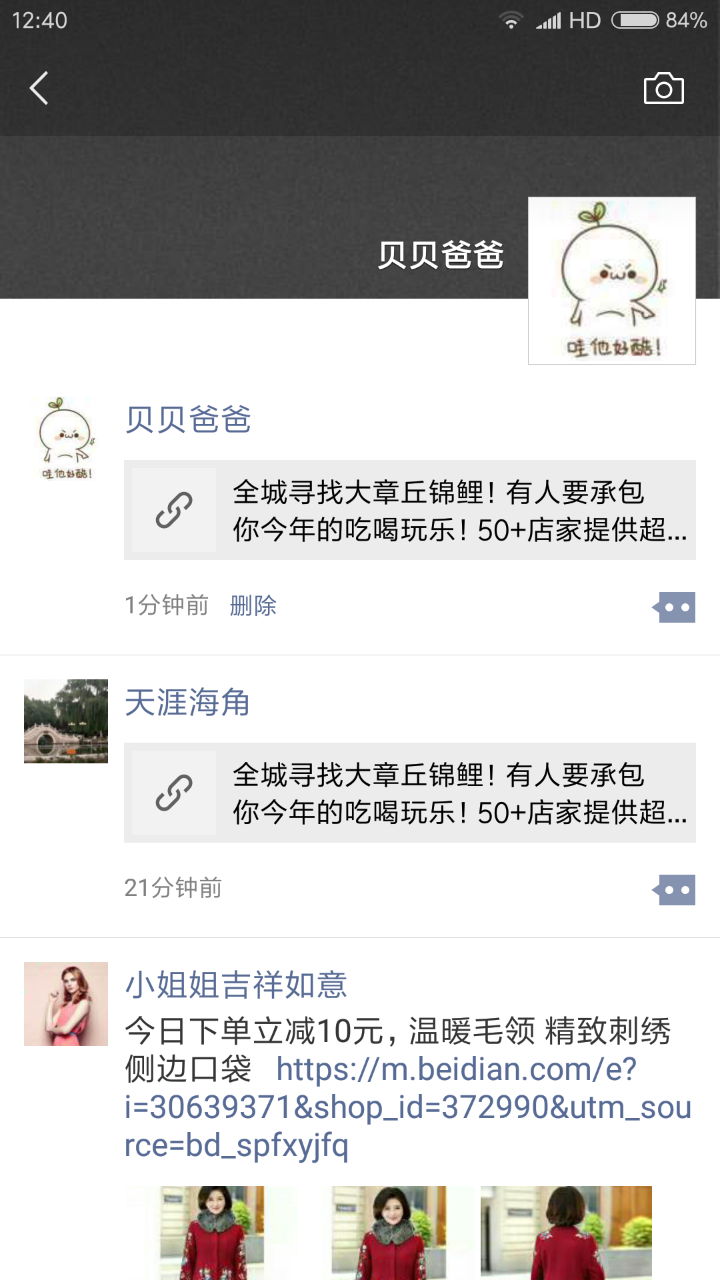Open 贝贝爸爸's name link in the first post
This screenshot has height=1280, width=720.
187,419
